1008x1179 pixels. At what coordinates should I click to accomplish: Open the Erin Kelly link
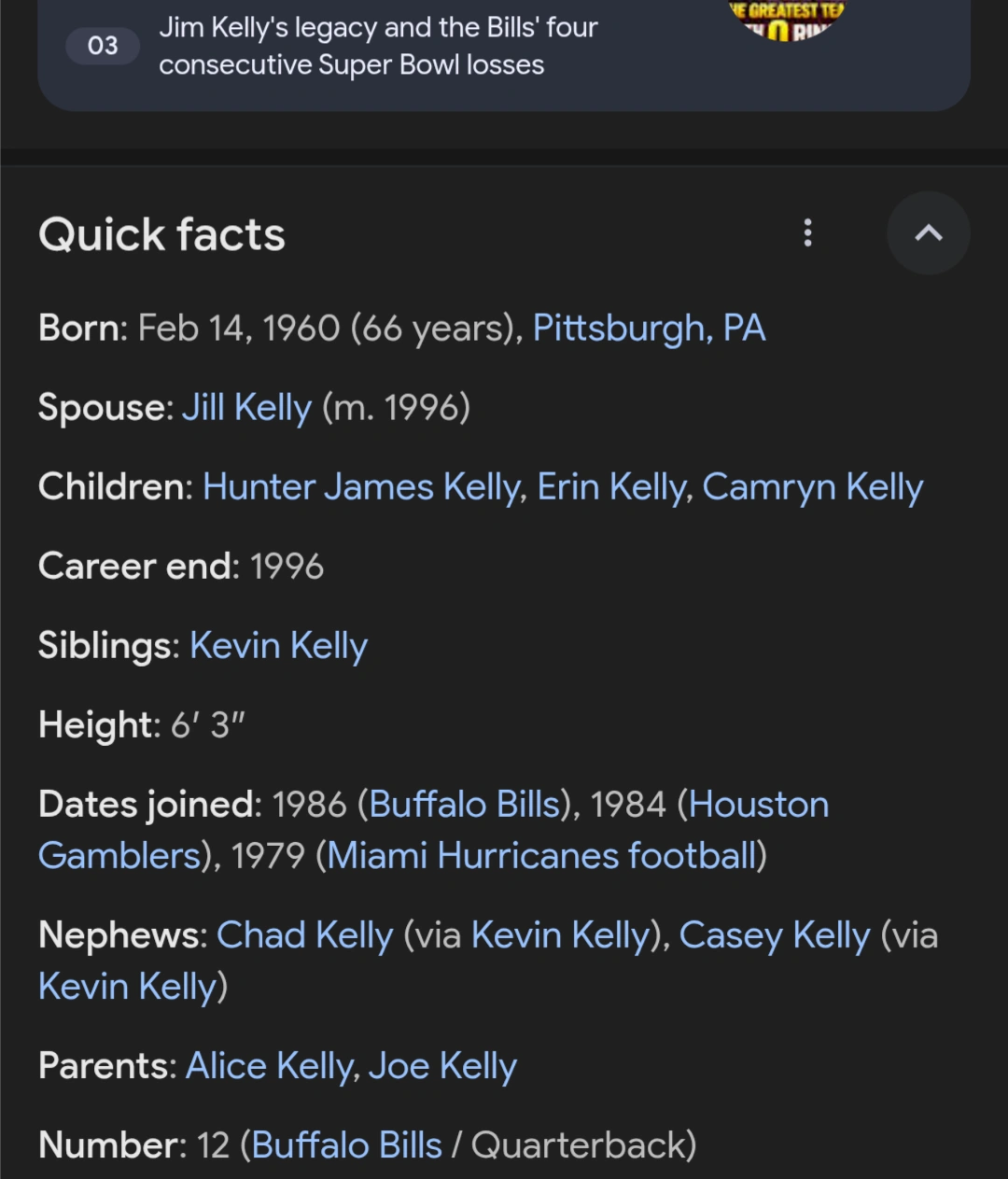[x=612, y=487]
